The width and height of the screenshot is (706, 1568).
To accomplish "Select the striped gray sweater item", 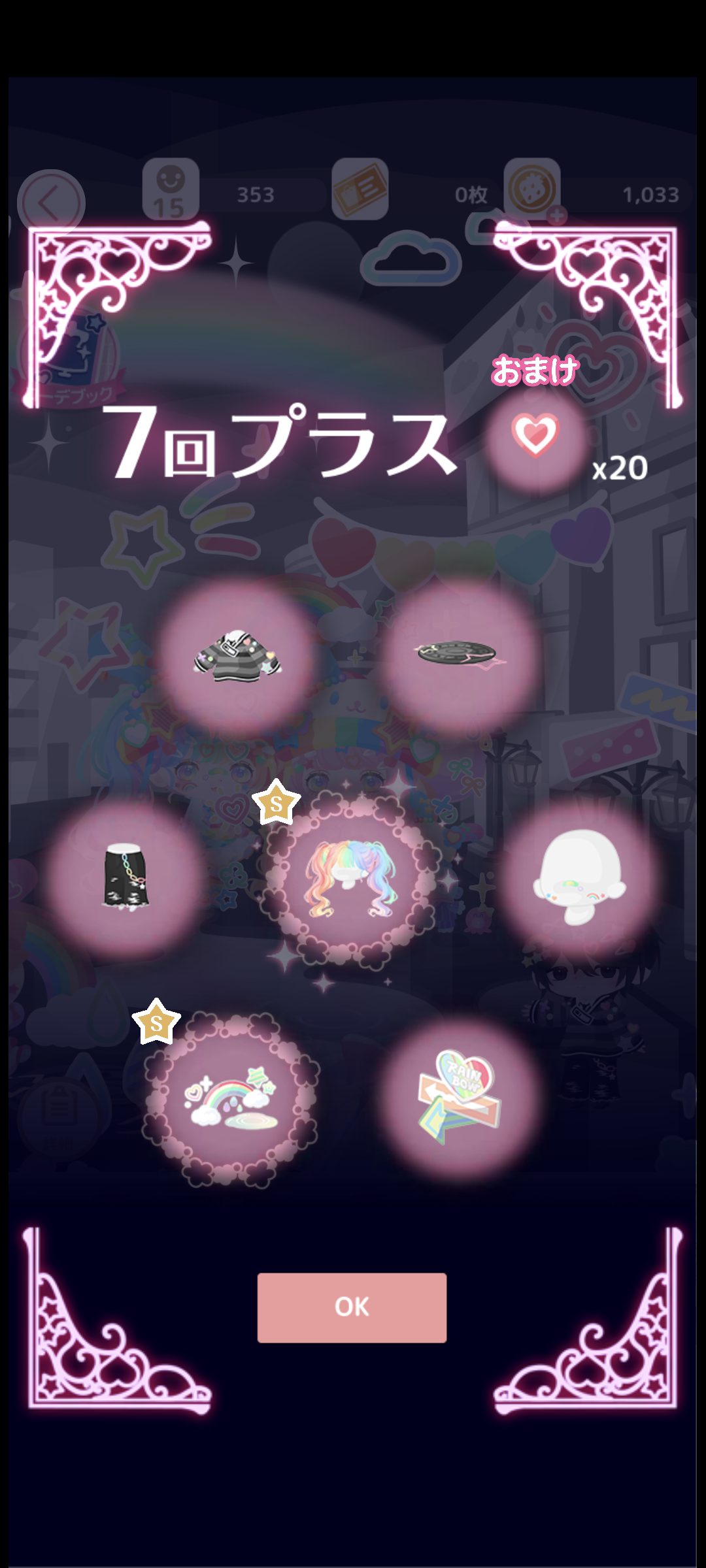I will (237, 656).
